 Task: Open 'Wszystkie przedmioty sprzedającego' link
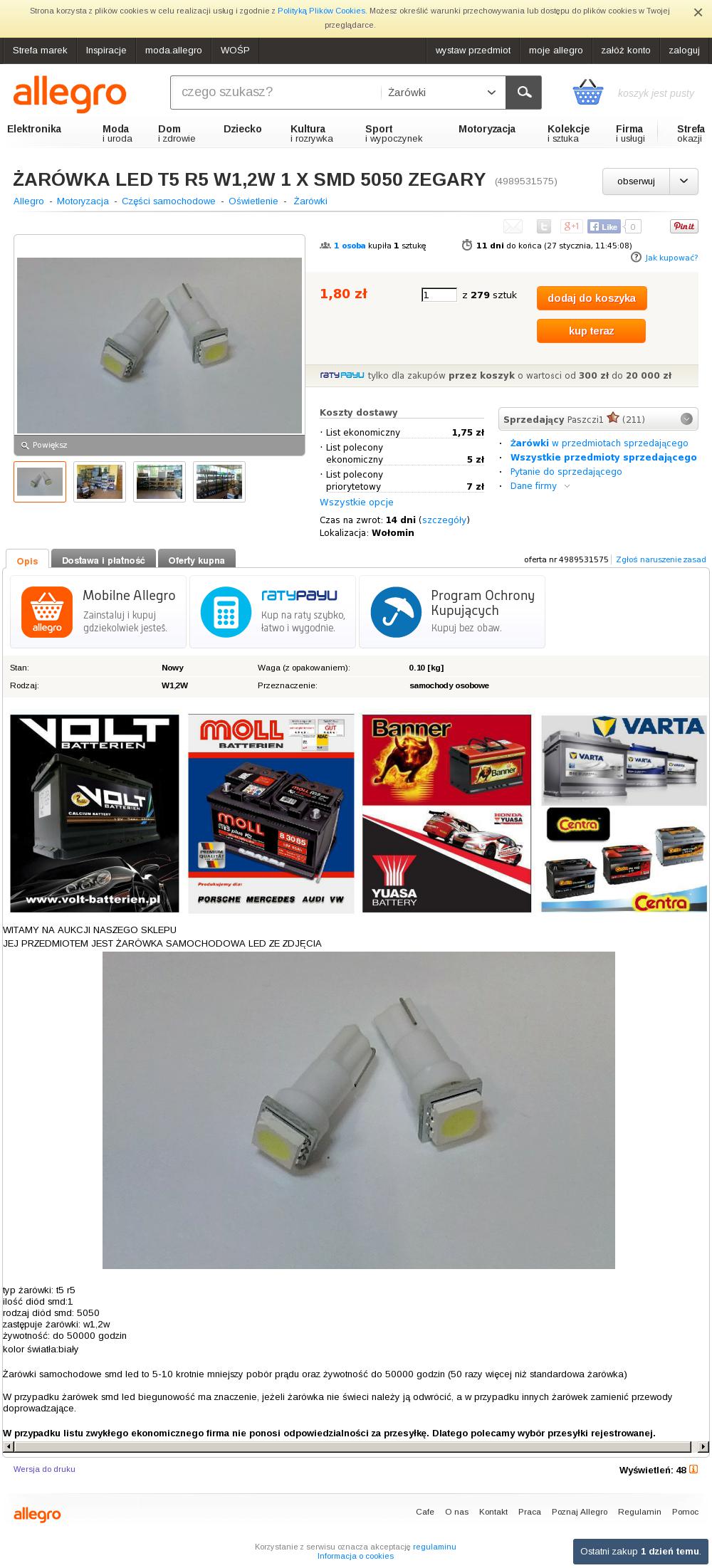(x=604, y=458)
